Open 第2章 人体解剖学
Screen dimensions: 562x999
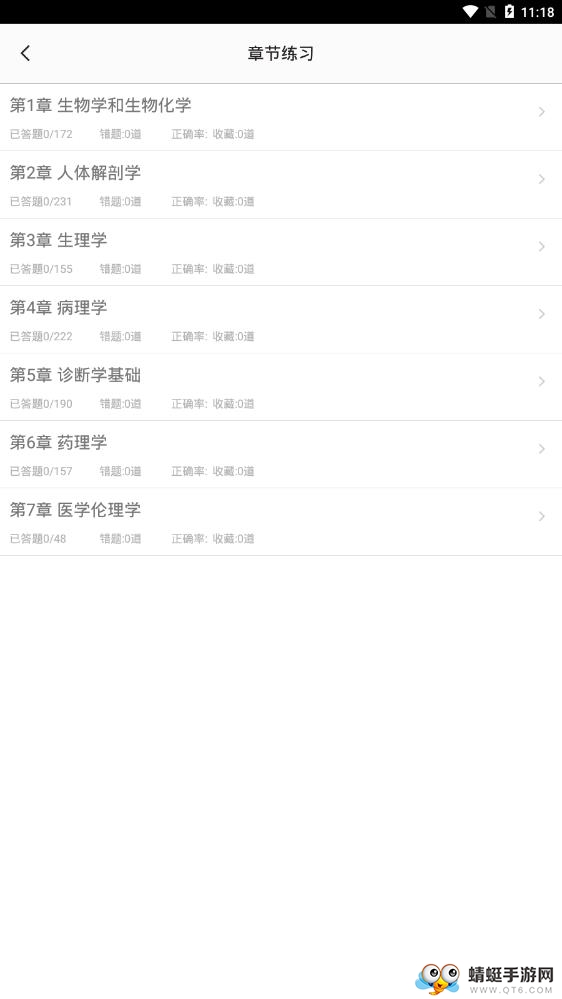click(x=281, y=185)
